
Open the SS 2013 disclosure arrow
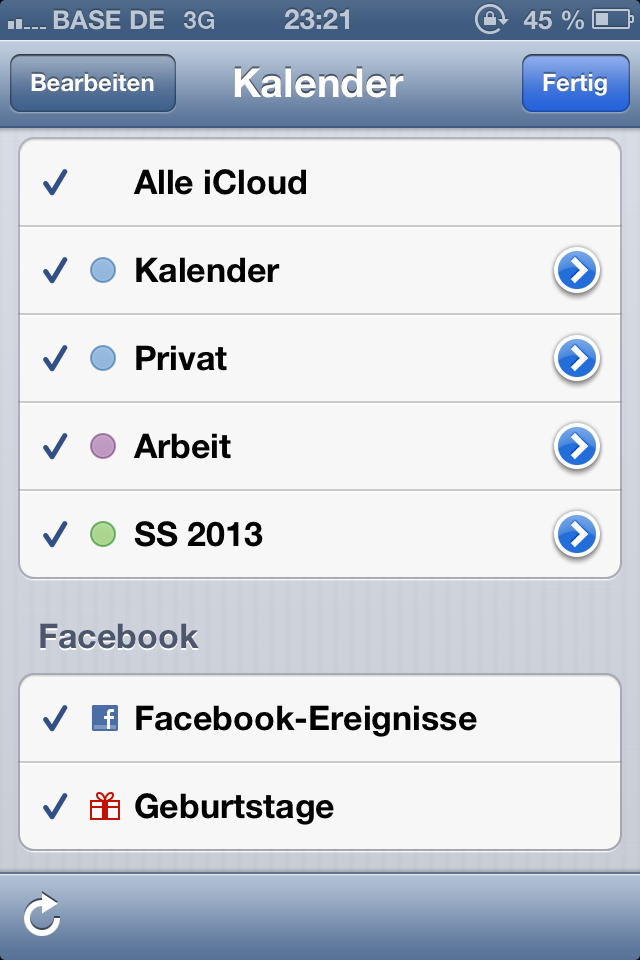(577, 535)
